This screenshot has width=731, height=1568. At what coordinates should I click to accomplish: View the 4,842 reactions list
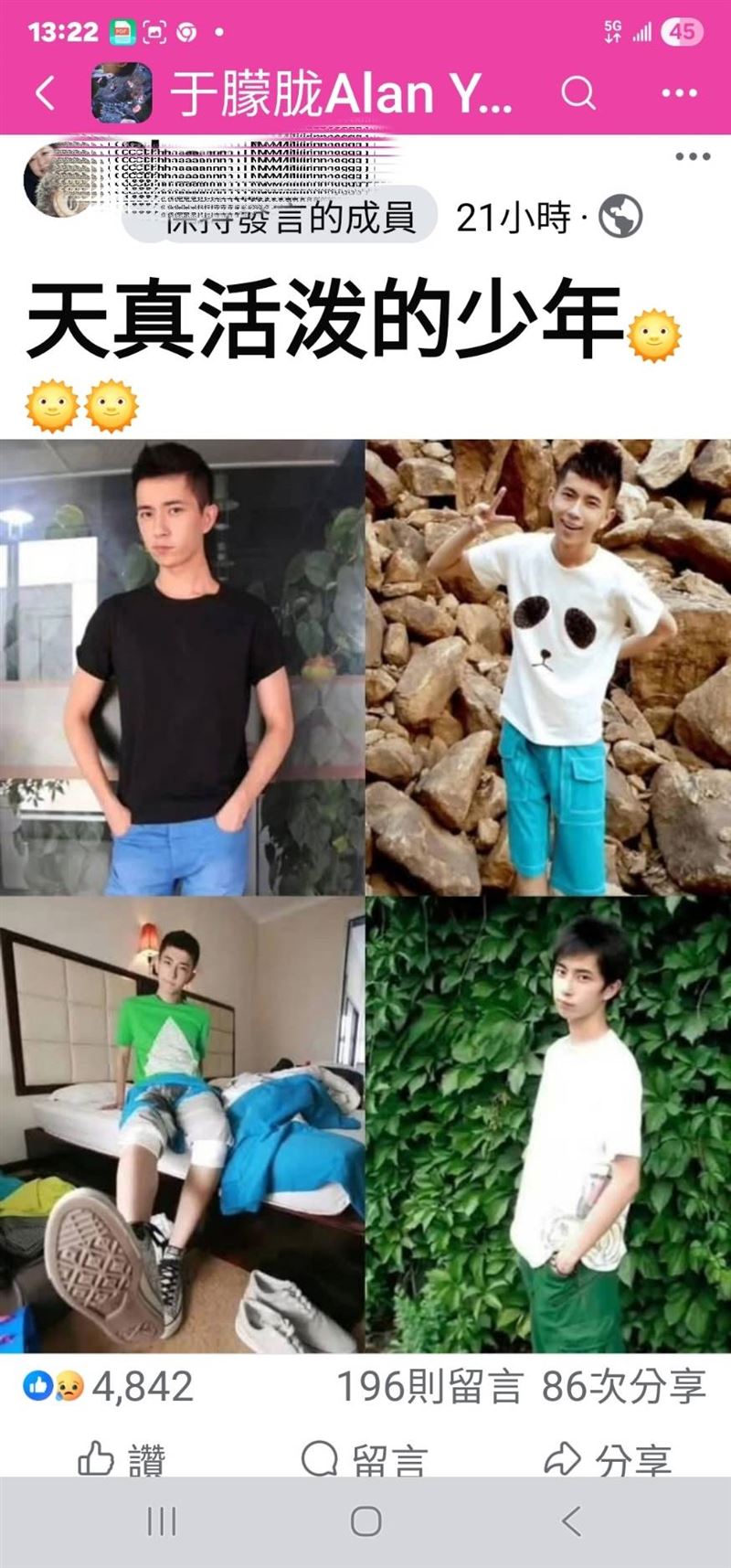[x=110, y=1387]
